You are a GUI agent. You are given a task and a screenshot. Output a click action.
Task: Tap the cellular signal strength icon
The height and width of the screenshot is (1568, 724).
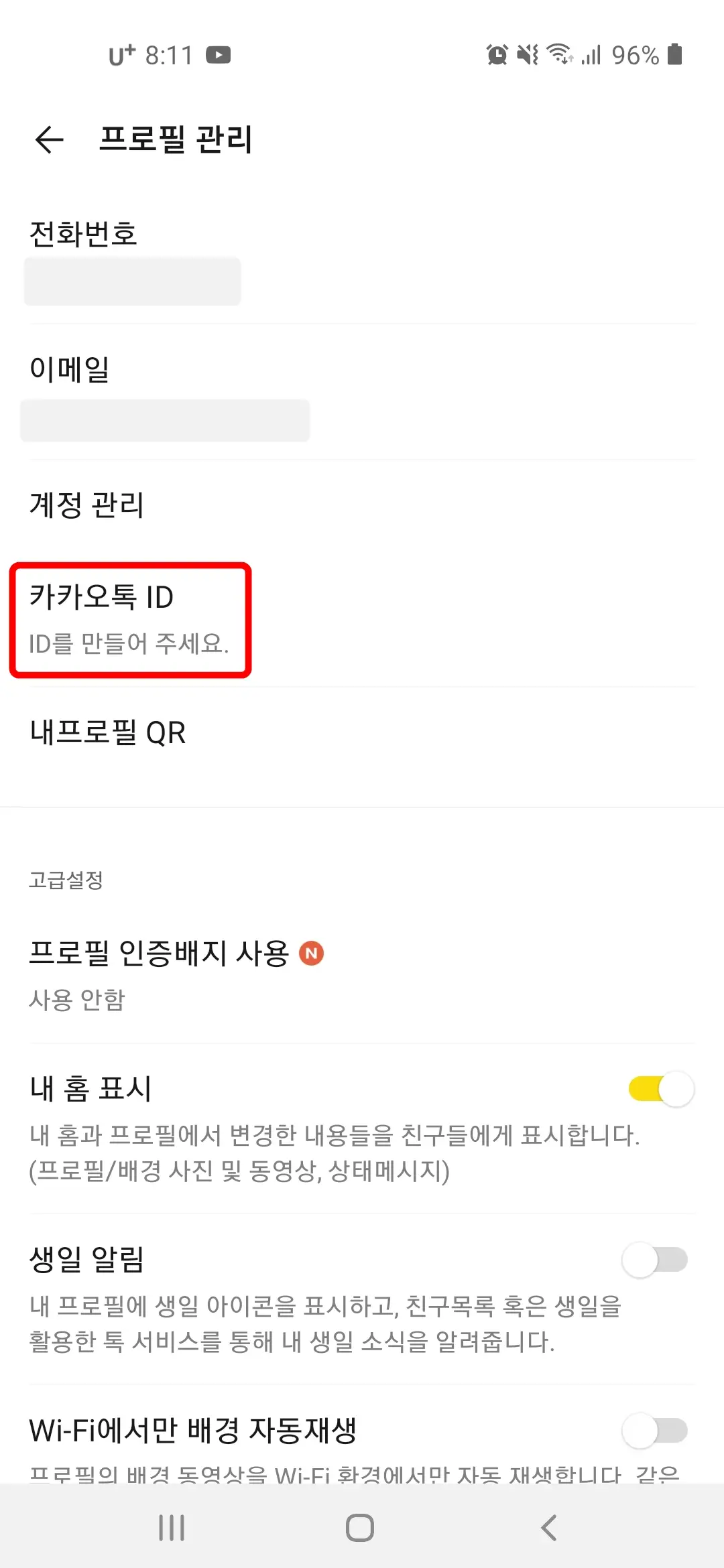(x=590, y=56)
